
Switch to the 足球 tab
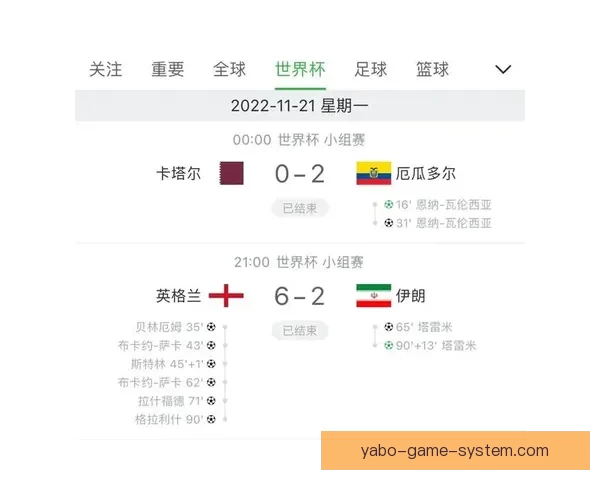click(x=370, y=69)
